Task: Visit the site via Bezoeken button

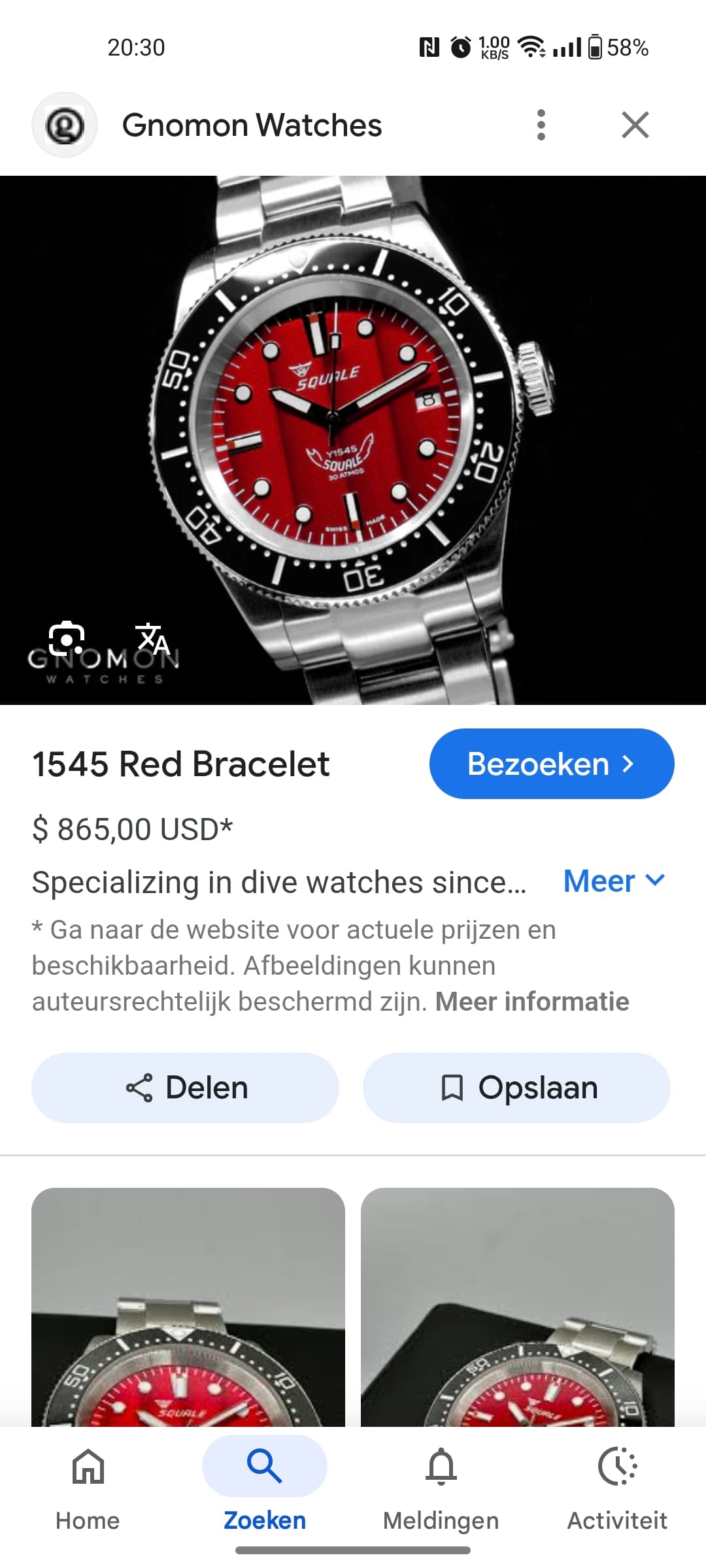Action: point(552,764)
